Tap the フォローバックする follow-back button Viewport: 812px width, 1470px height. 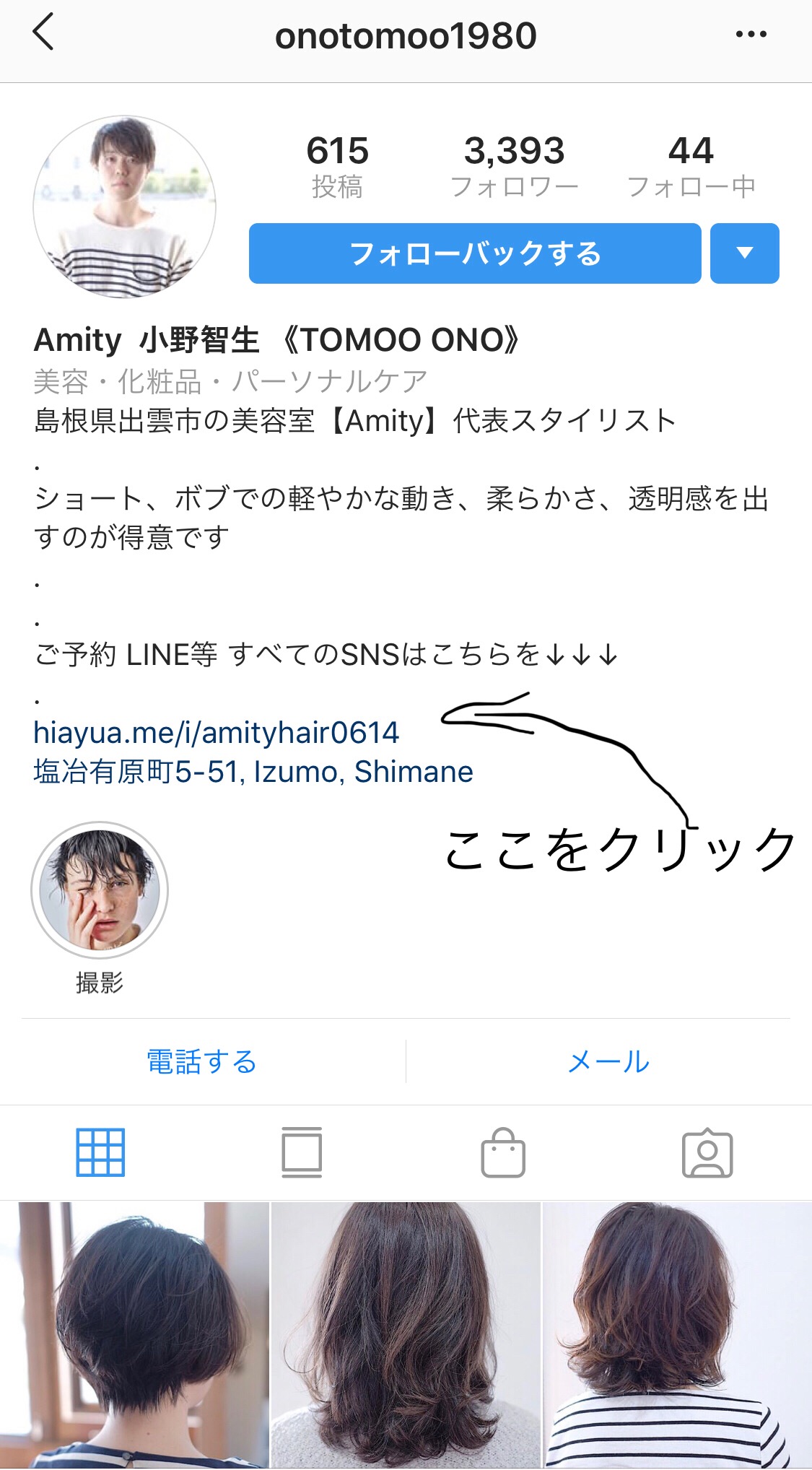tap(475, 253)
